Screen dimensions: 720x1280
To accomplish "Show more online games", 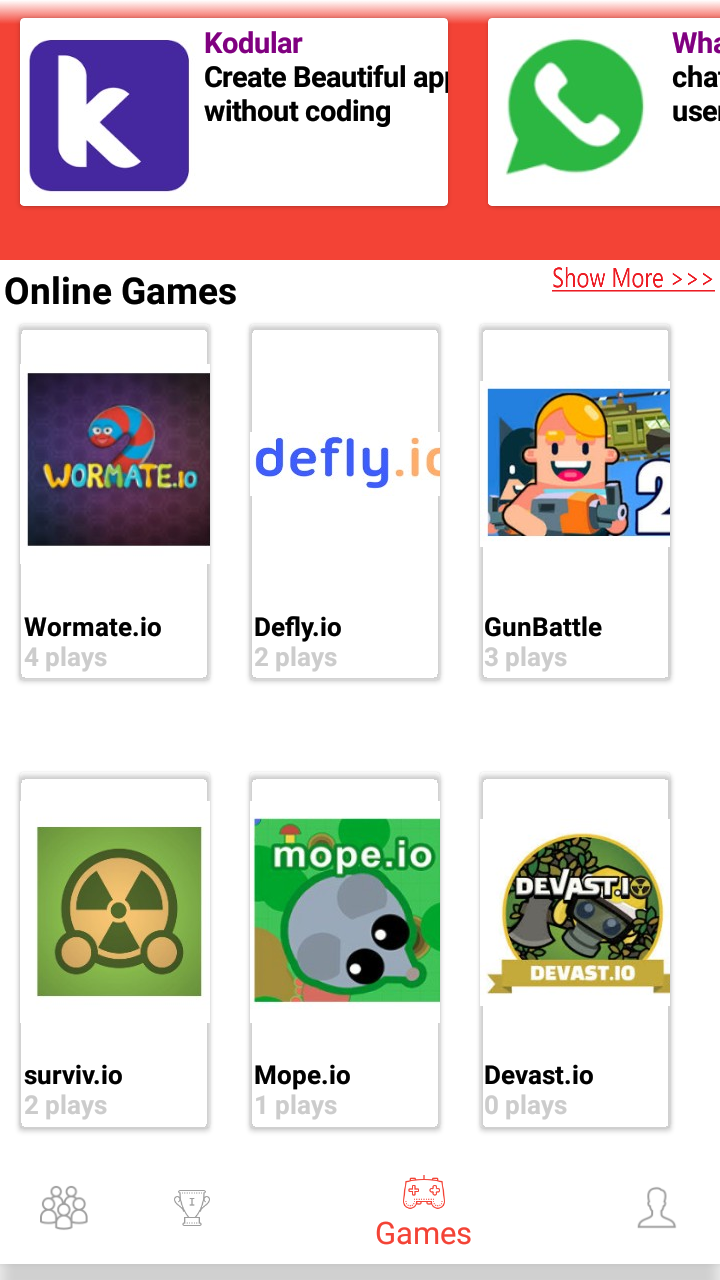I will 633,278.
